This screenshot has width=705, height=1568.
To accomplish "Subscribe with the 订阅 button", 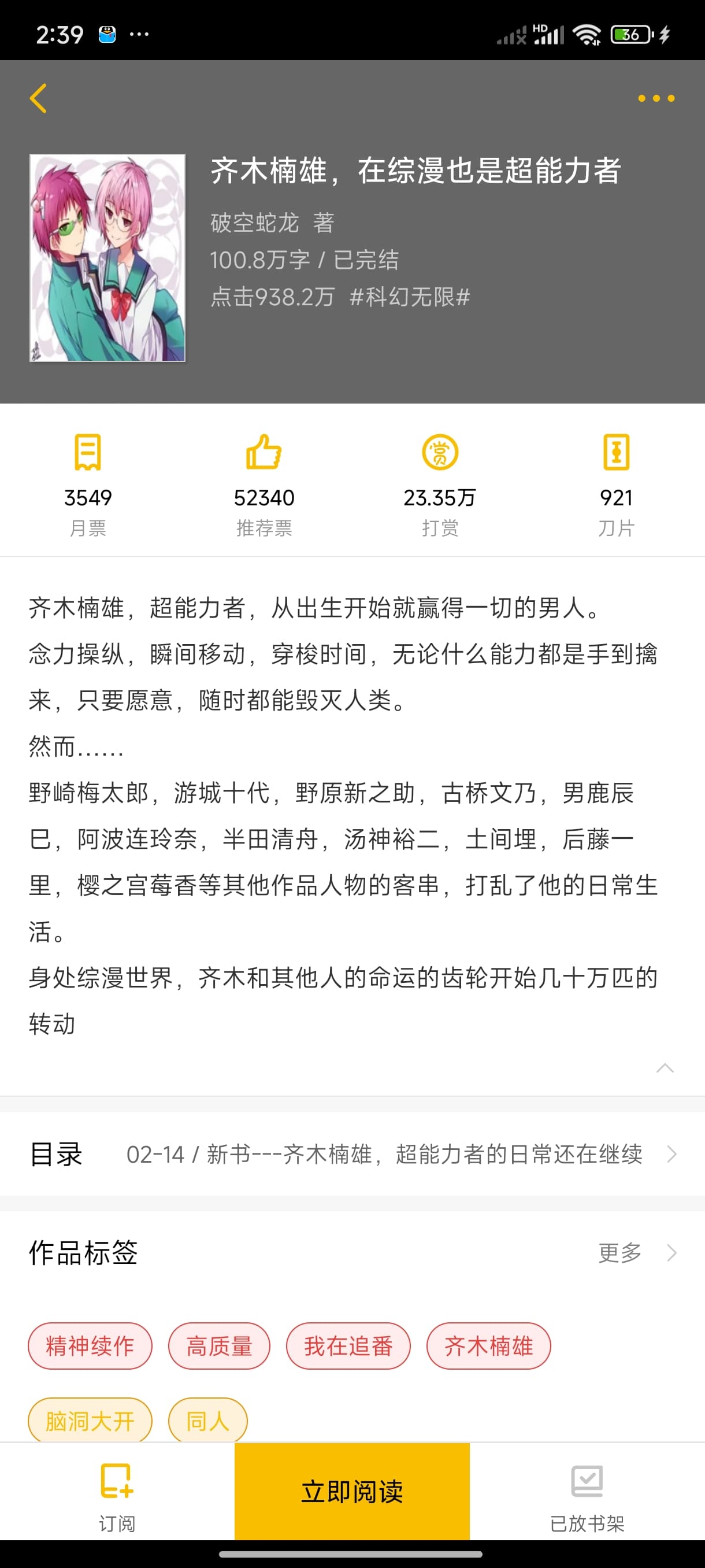I will tap(117, 1497).
